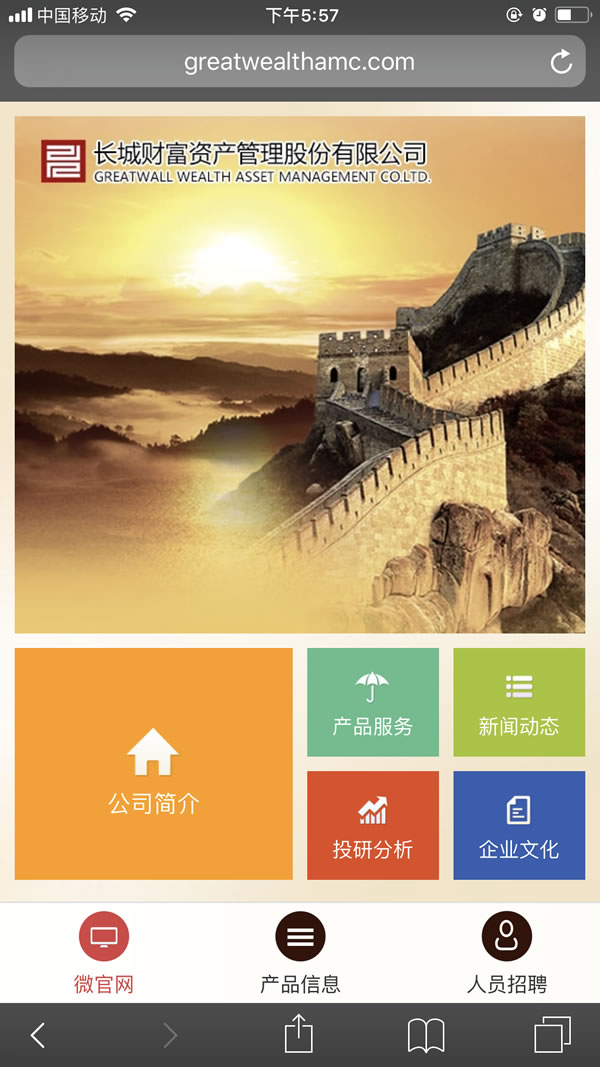
Task: Go back in Safari
Action: click(x=38, y=1035)
